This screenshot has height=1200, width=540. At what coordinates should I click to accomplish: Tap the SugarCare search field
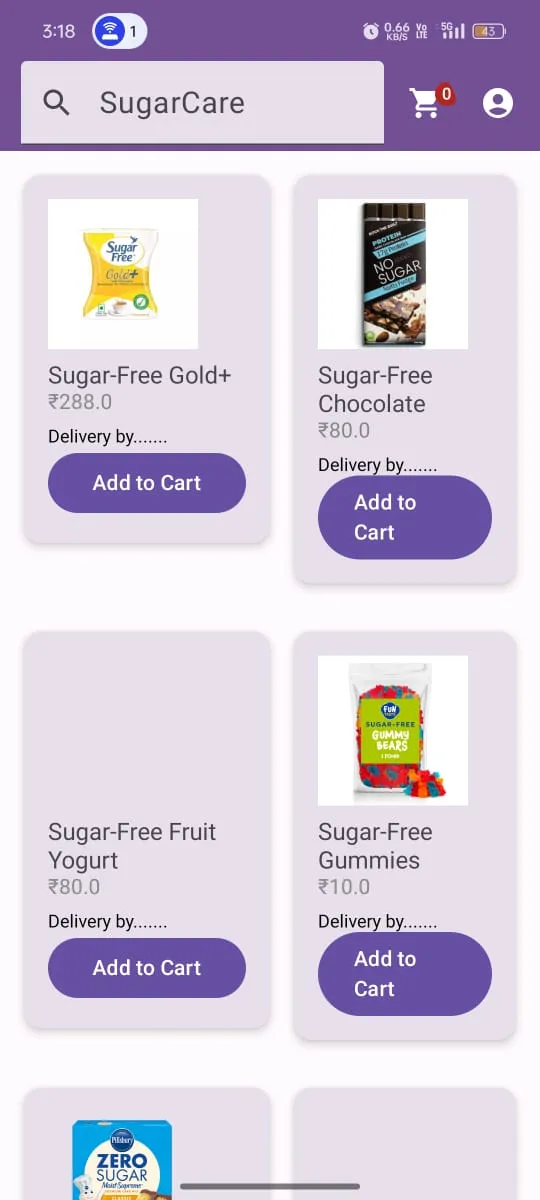coord(202,102)
